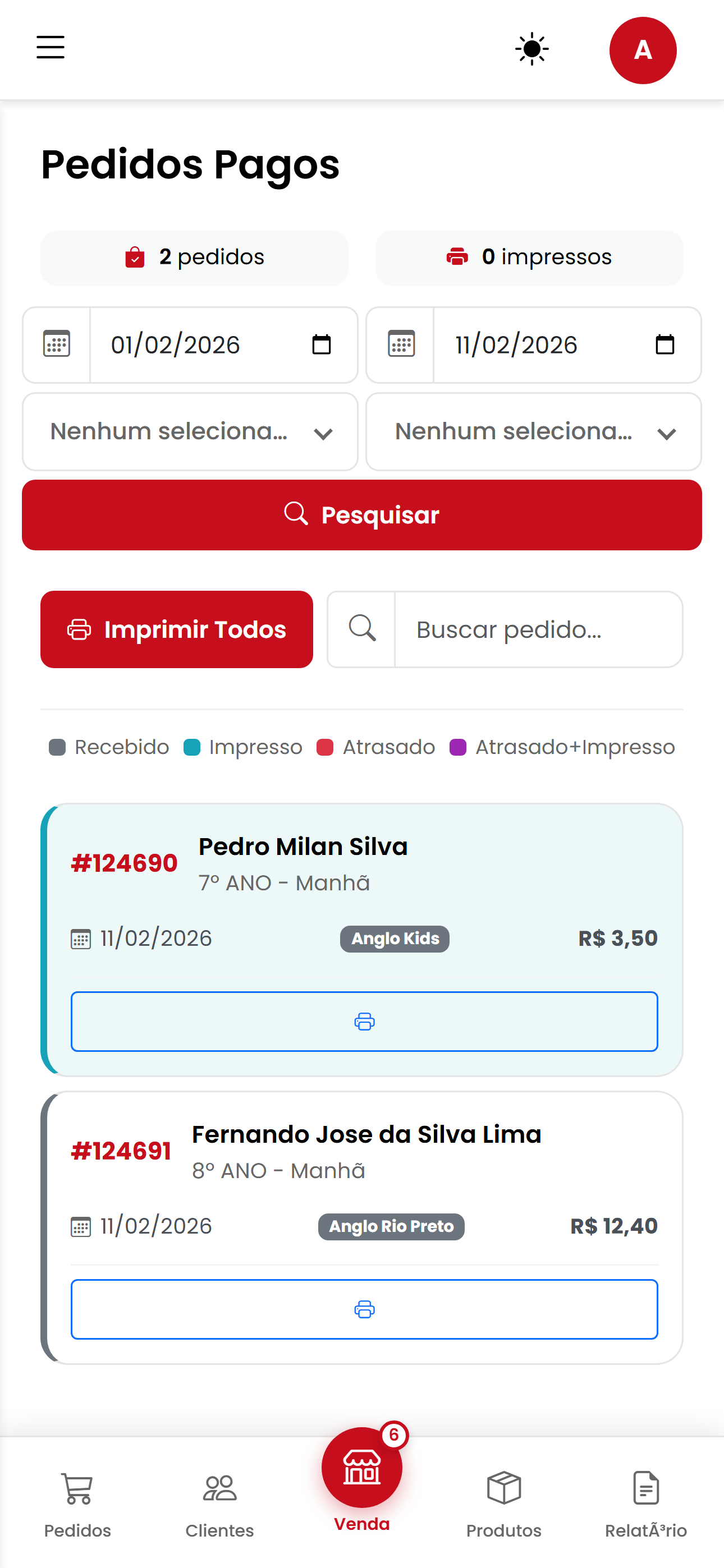
Task: Toggle the Atrasado status filter
Action: [328, 747]
